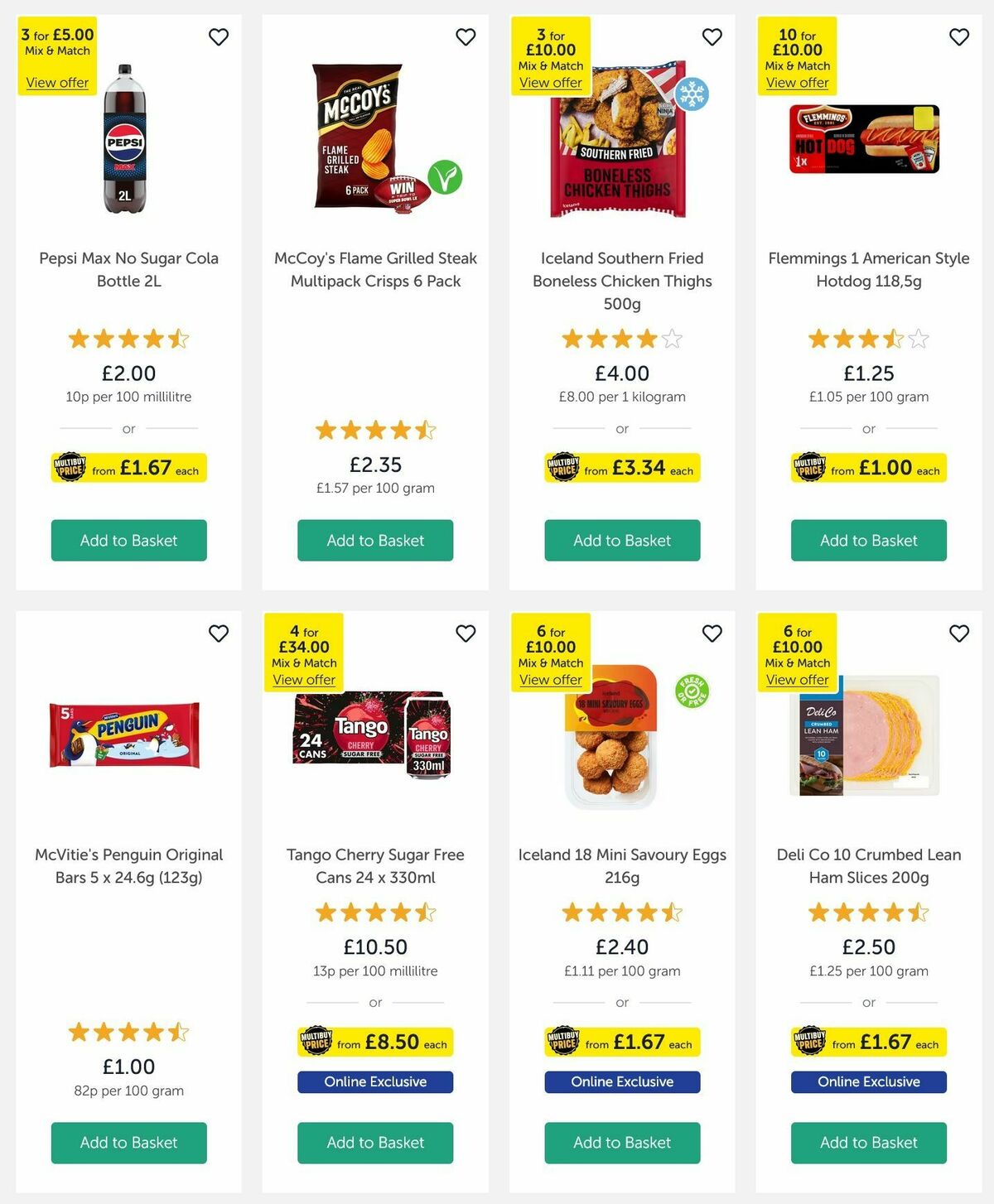The width and height of the screenshot is (994, 1204).
Task: Favorite the Deli Co Crumbed Lean Ham
Action: (x=958, y=633)
